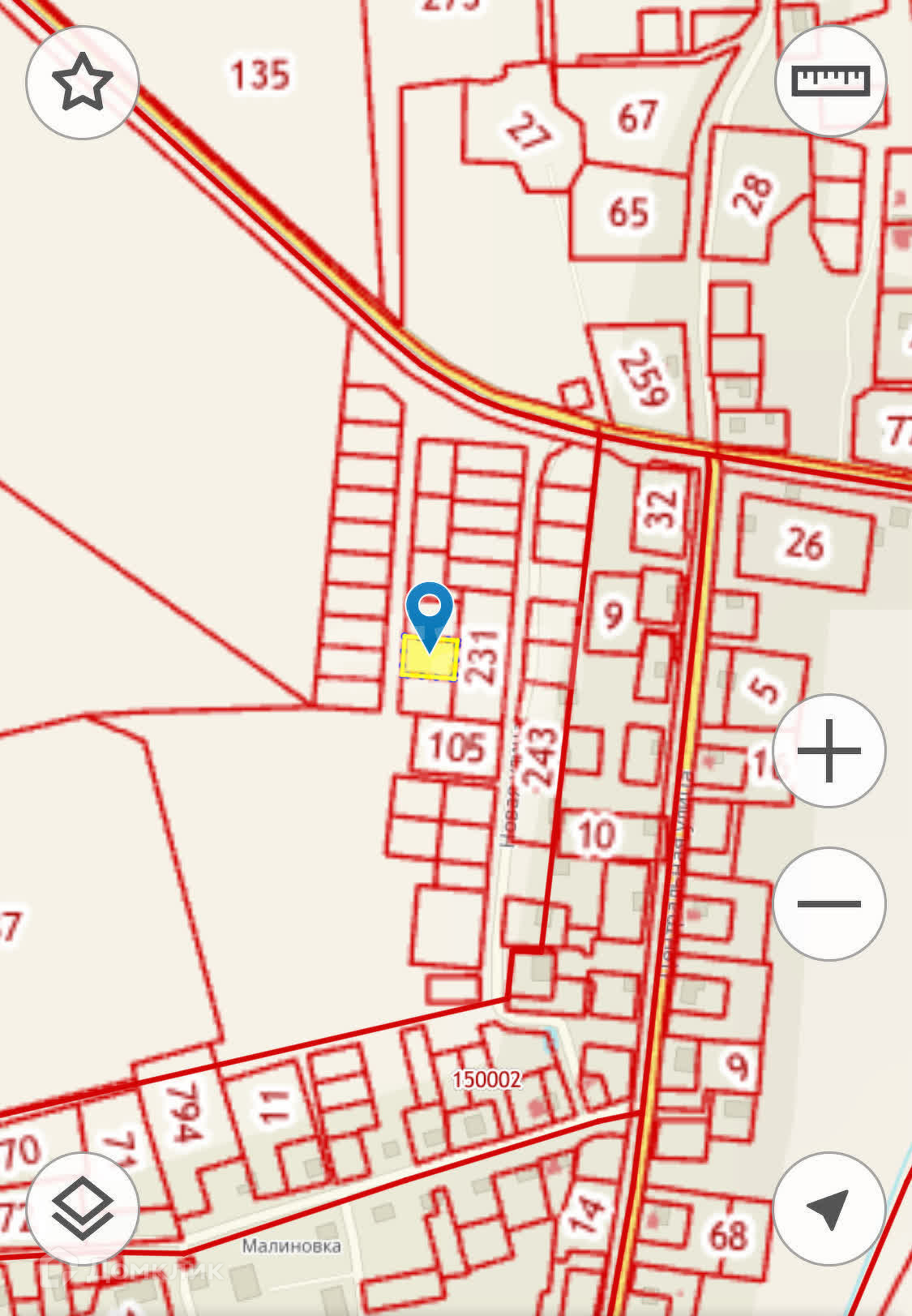912x1316 pixels.
Task: Zoom in on the map with plus
Action: click(829, 751)
